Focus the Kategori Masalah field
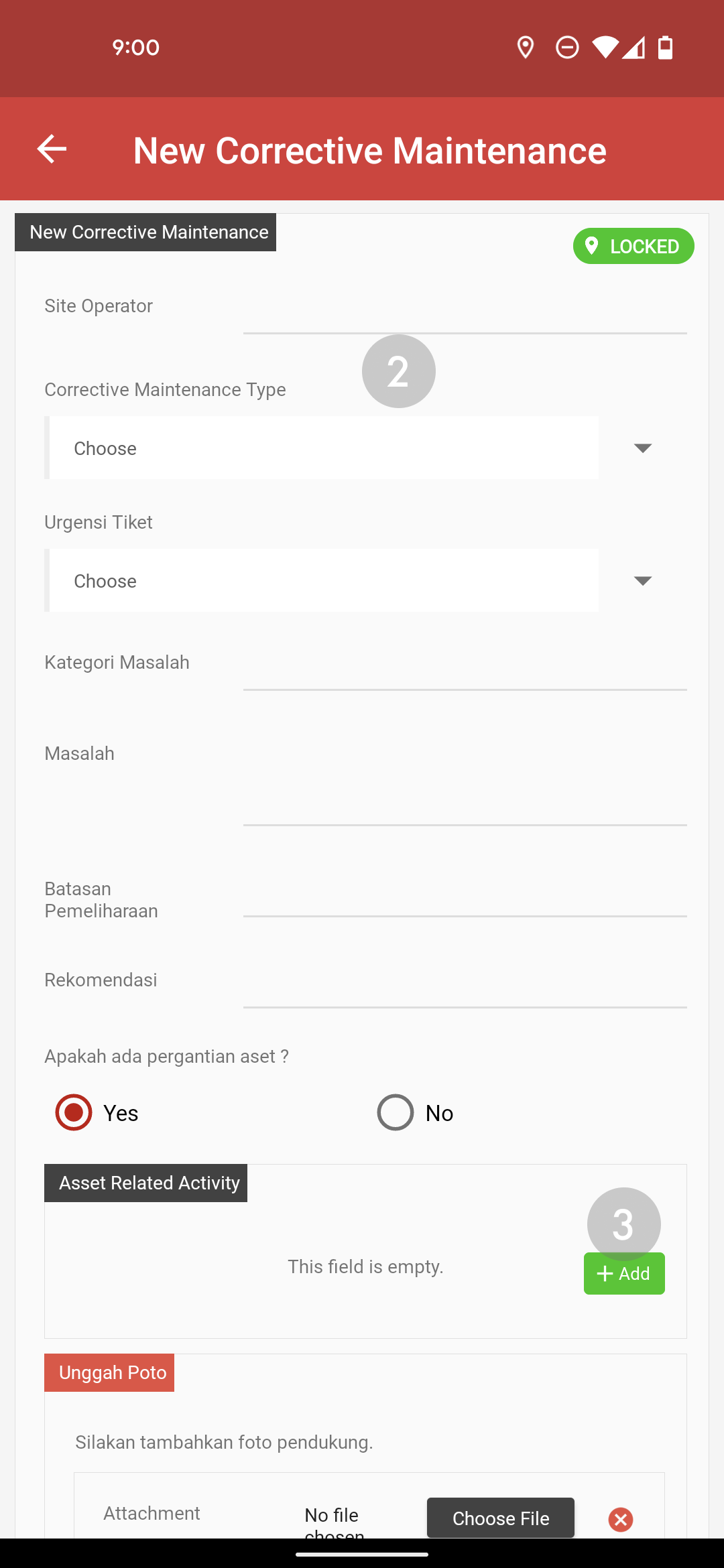 465,669
